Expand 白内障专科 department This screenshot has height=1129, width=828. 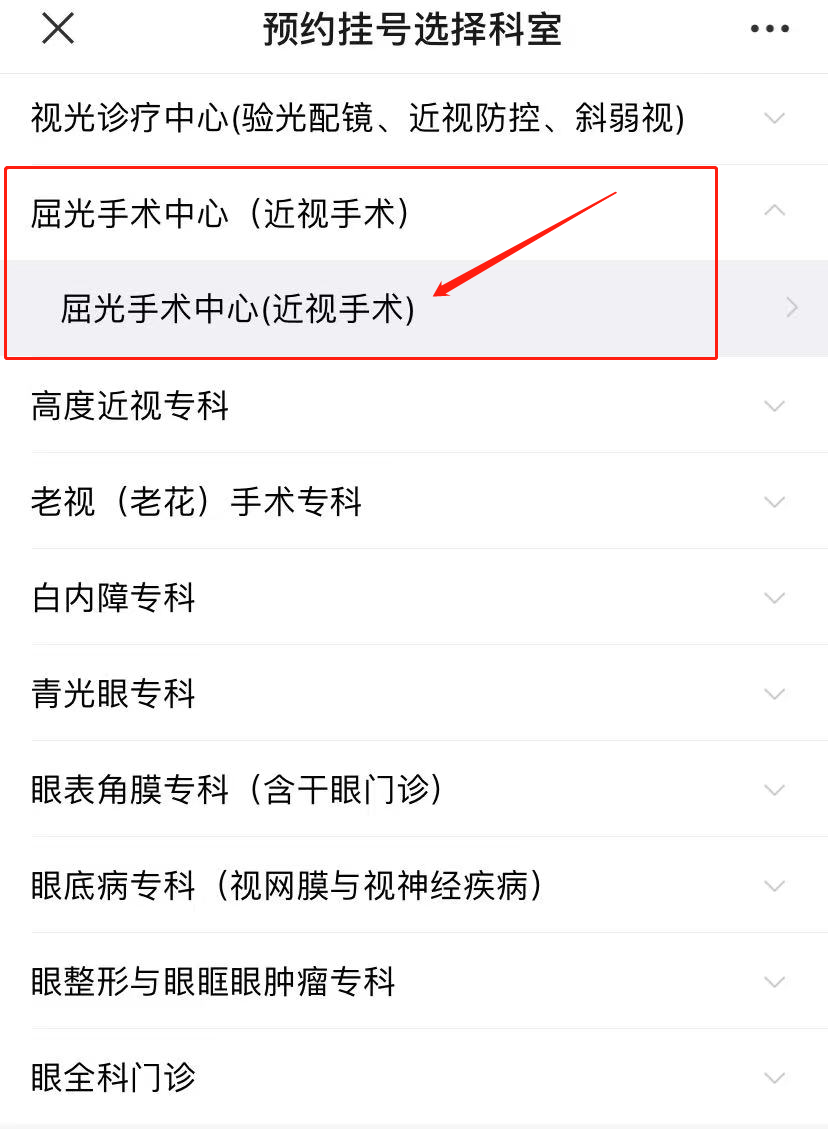(414, 597)
